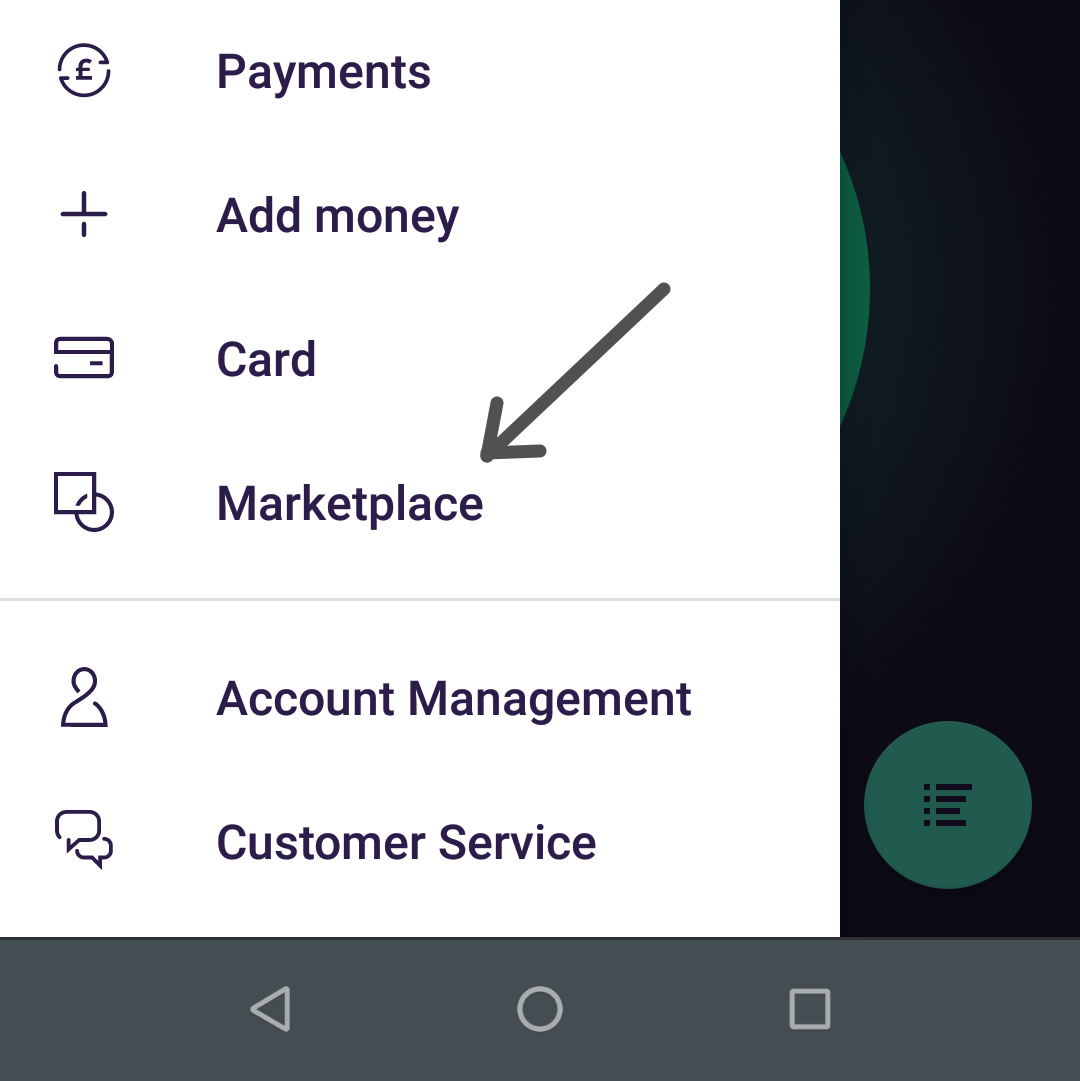The image size is (1080, 1081).
Task: Tap the plus Add money icon
Action: [83, 214]
